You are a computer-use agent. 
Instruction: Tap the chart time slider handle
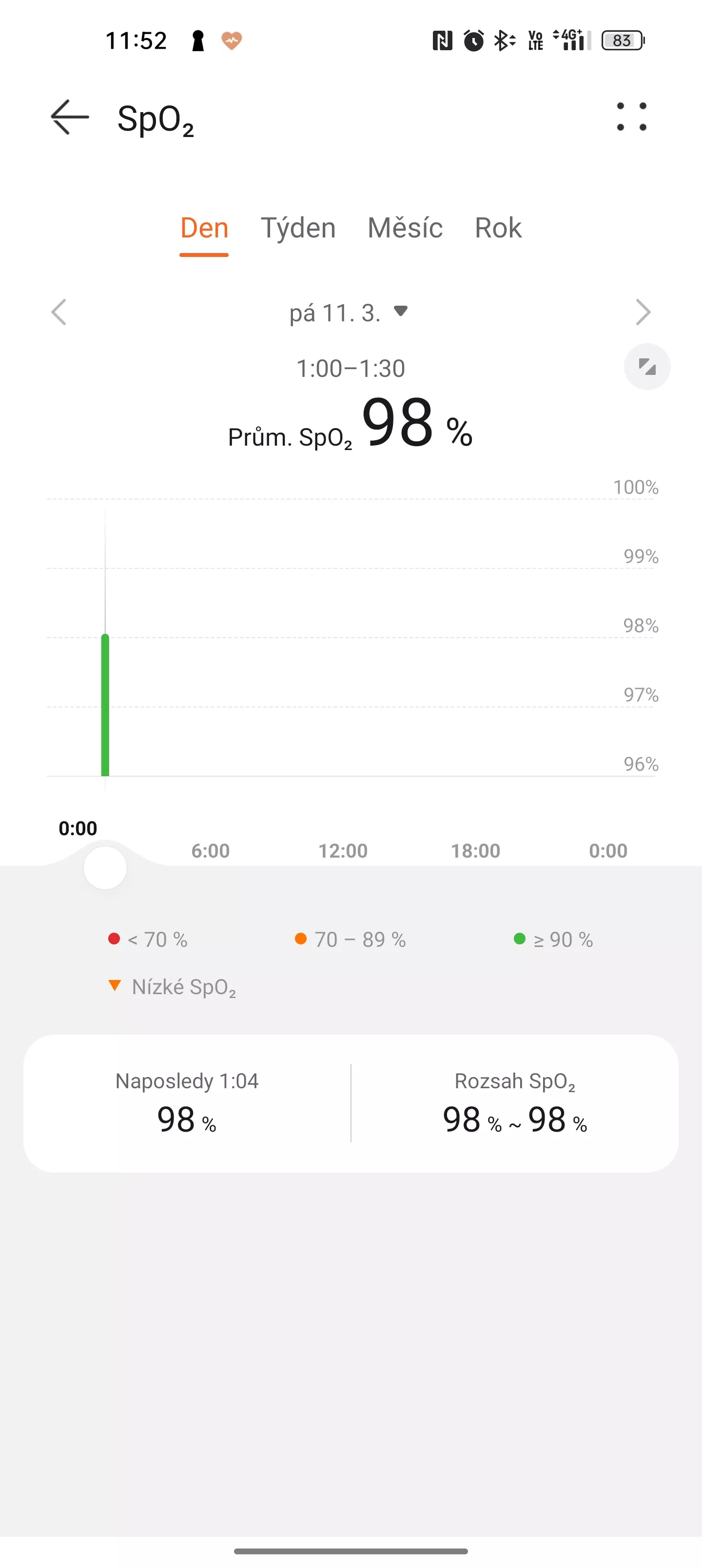[105, 868]
